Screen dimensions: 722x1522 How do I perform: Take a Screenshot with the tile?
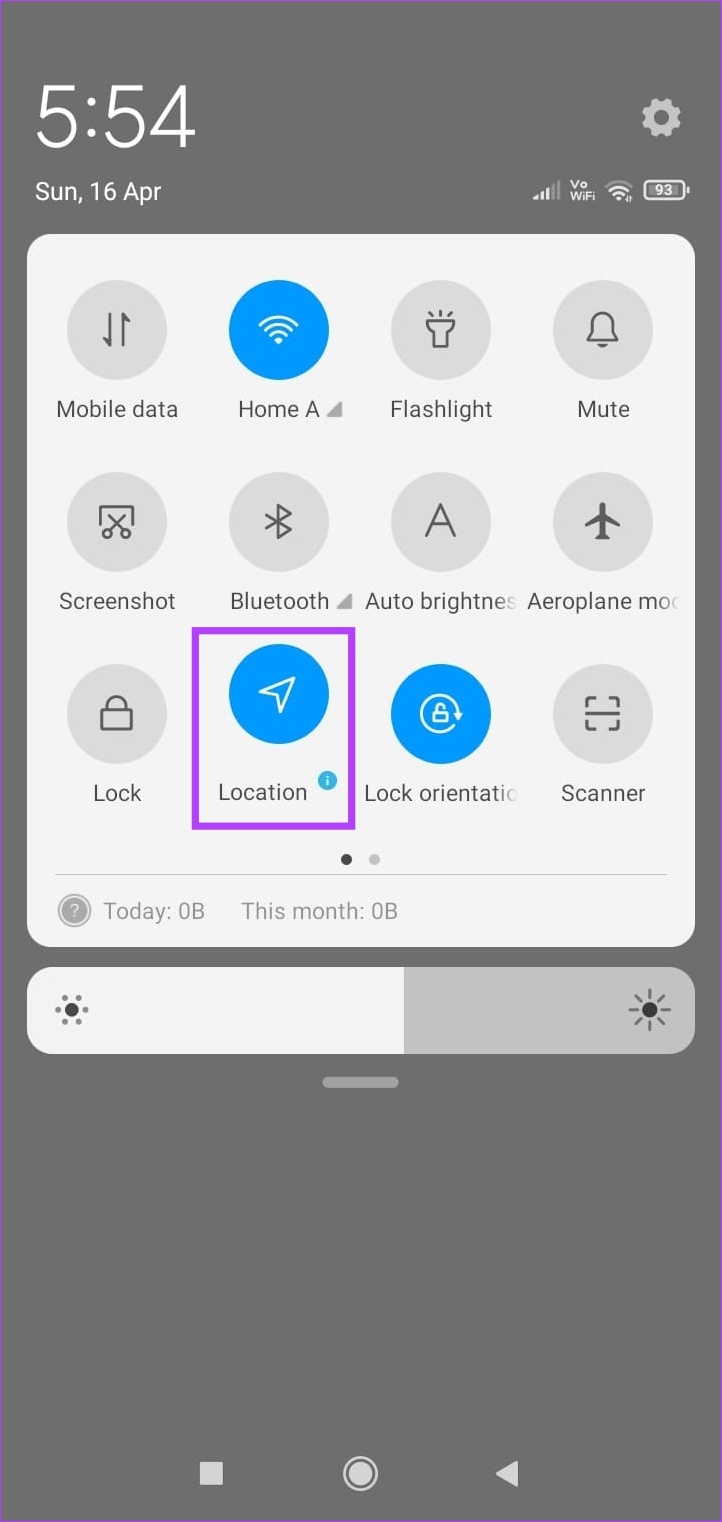click(117, 522)
